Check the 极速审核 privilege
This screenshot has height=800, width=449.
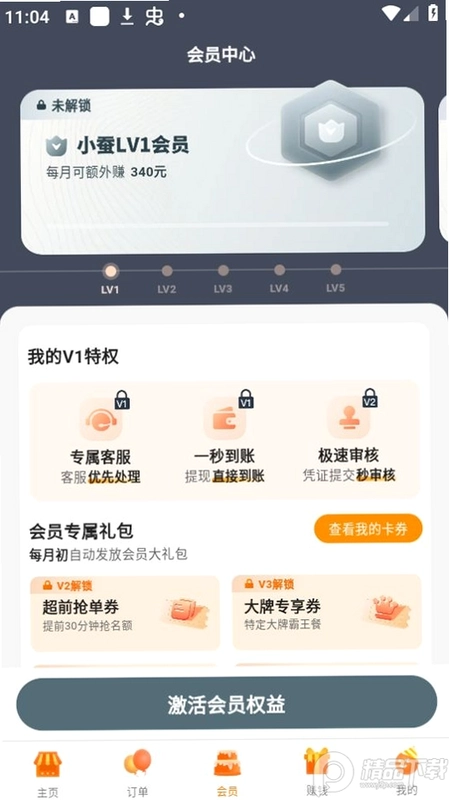(349, 440)
